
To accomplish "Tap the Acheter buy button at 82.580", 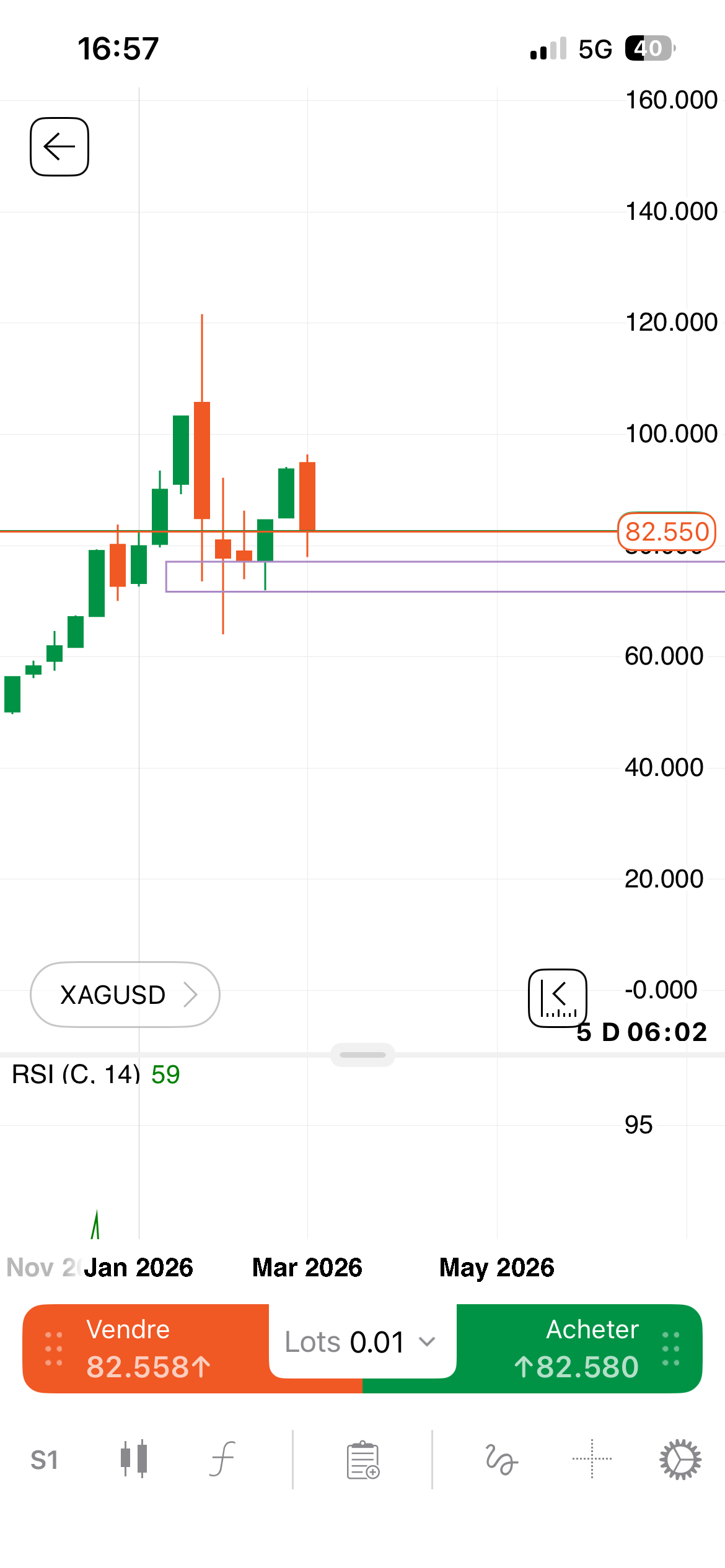I will tap(579, 1349).
